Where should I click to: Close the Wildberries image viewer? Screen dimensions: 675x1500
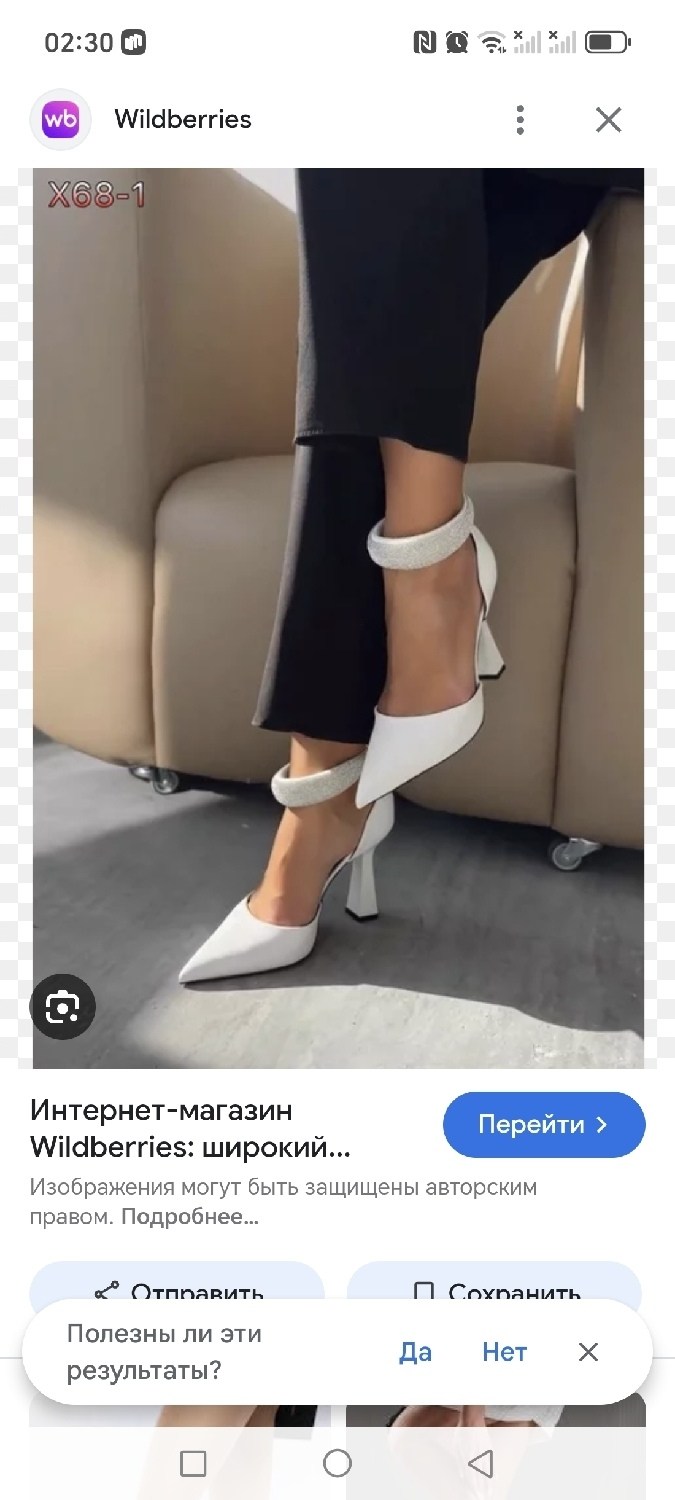tap(608, 120)
